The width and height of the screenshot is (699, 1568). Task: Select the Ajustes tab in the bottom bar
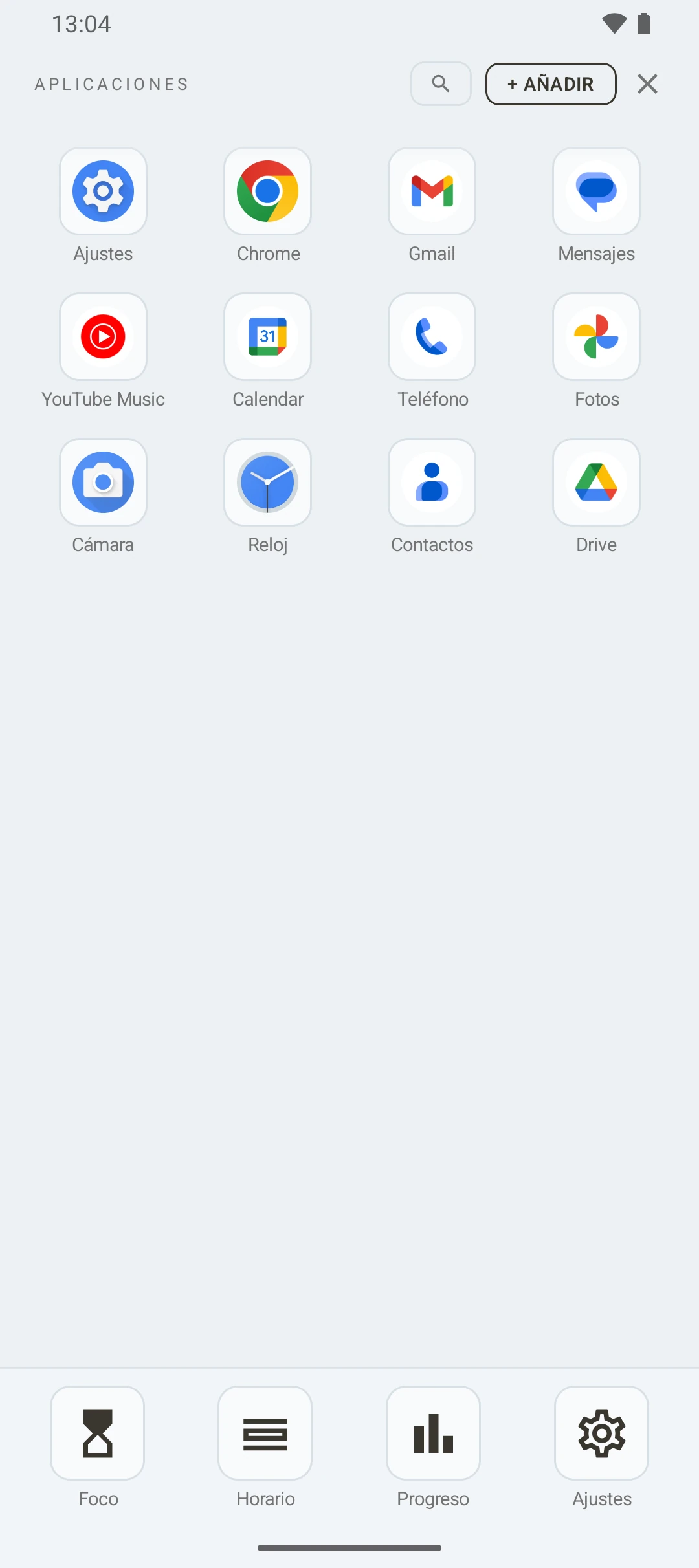point(602,1448)
